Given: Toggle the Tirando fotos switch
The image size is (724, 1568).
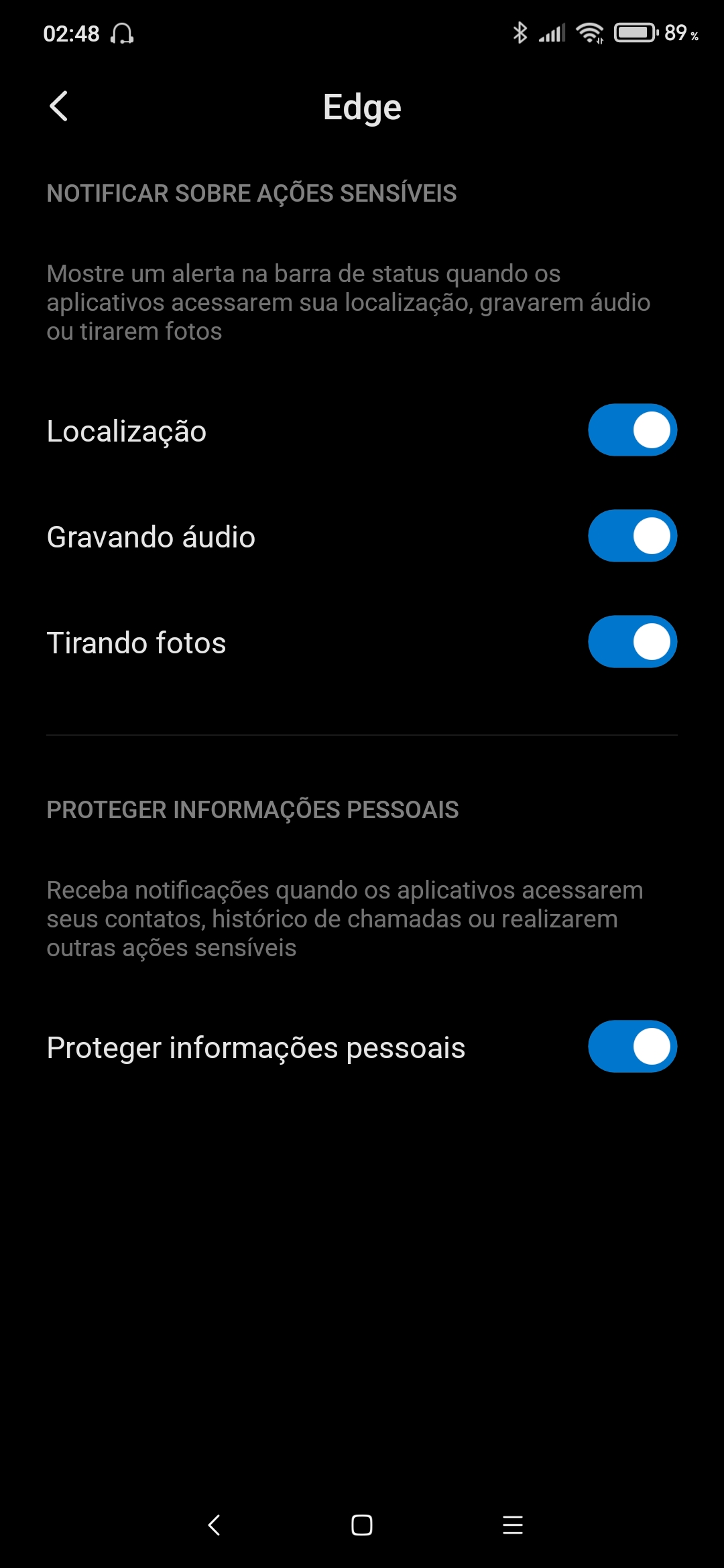Looking at the screenshot, I should coord(632,642).
